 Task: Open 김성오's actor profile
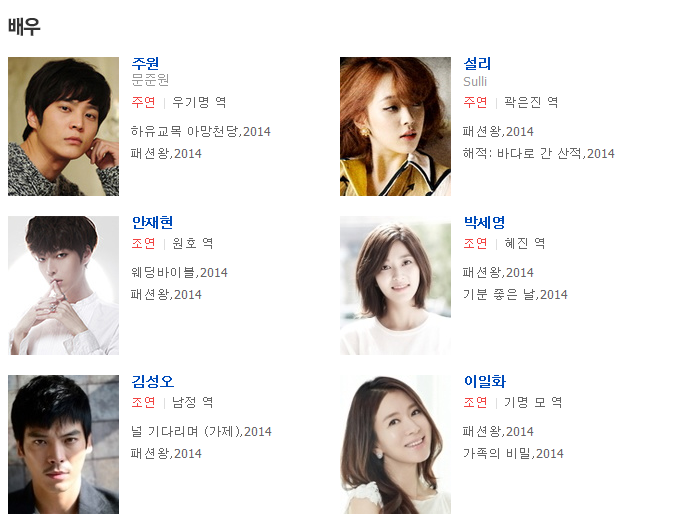click(152, 381)
